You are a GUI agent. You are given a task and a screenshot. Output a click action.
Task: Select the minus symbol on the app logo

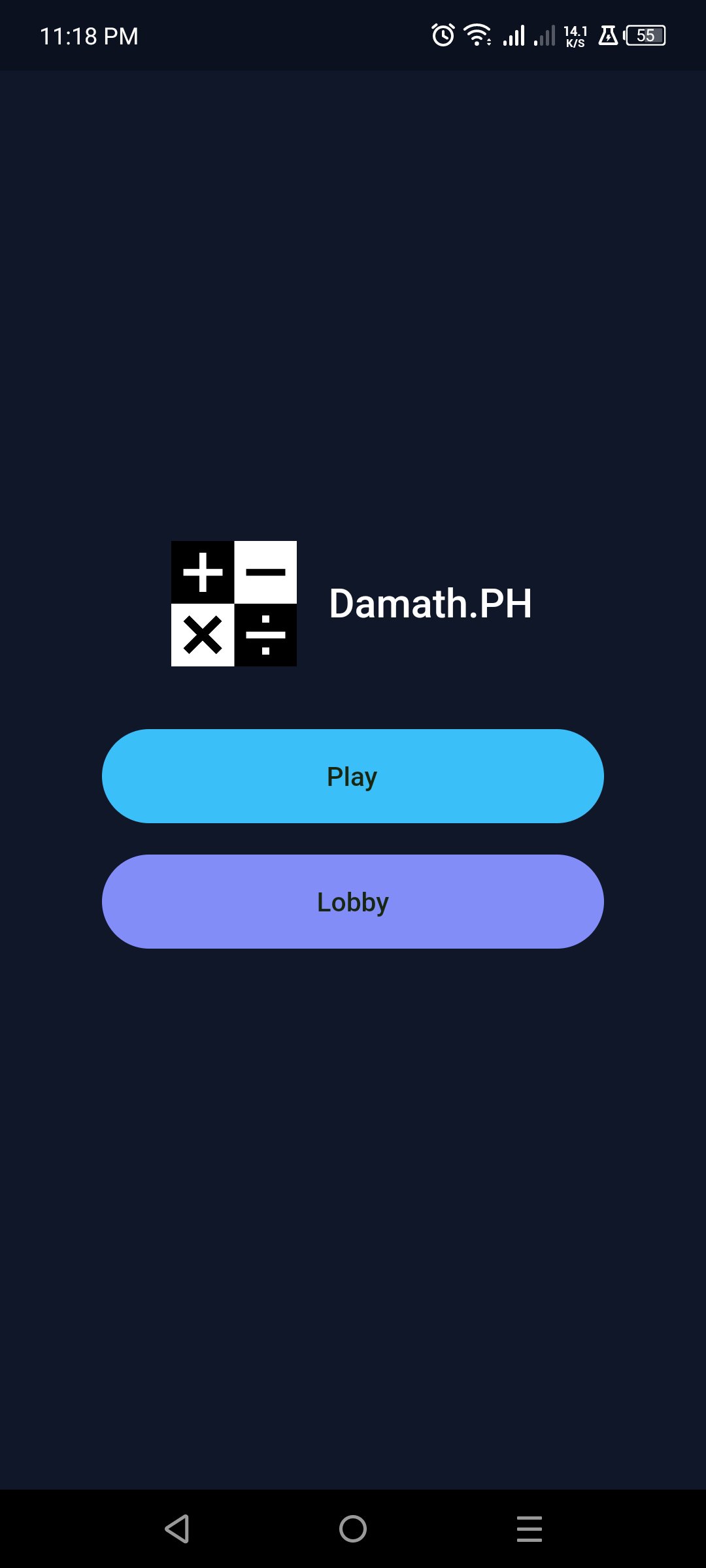tap(265, 570)
